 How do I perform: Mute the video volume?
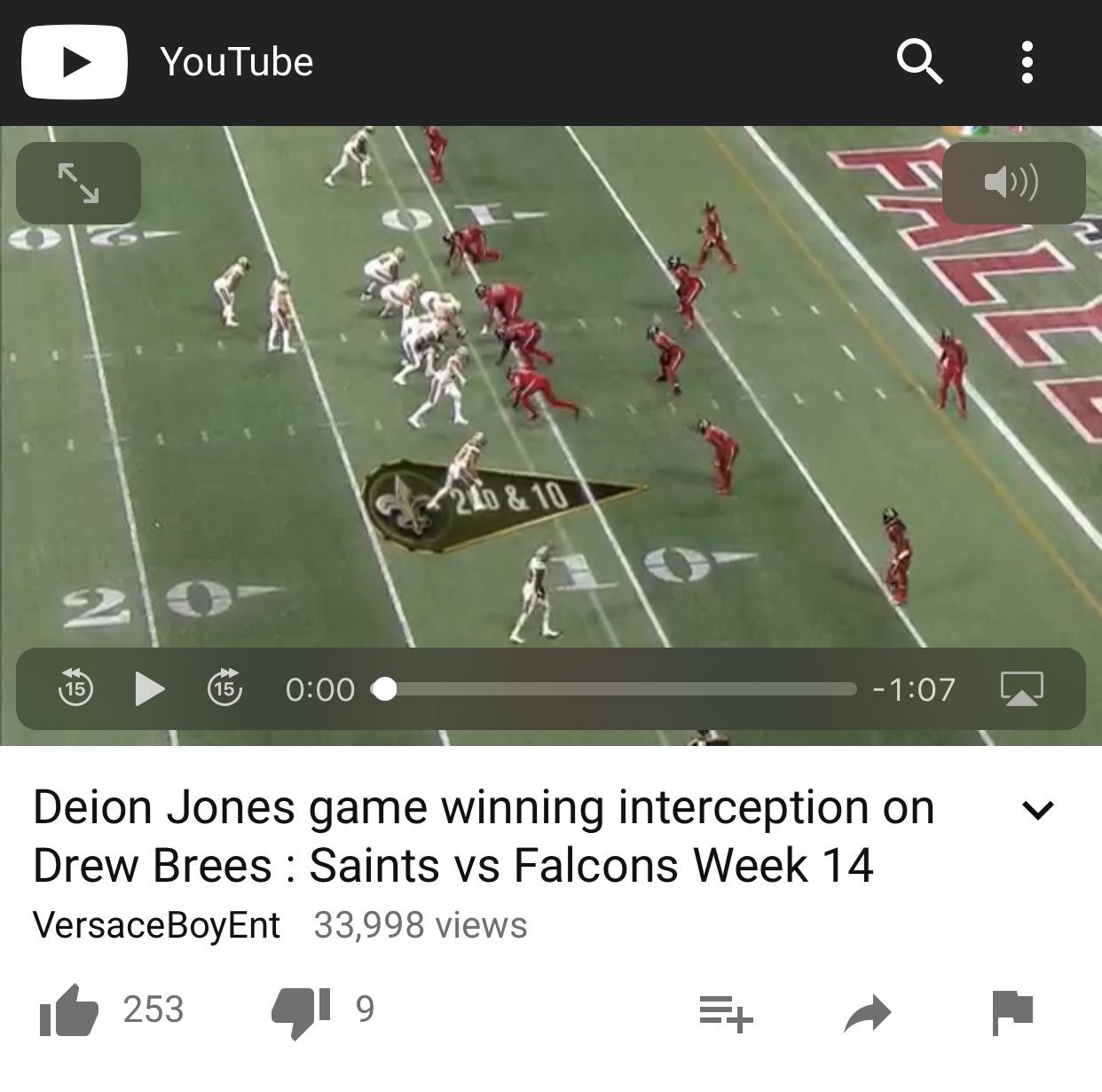pyautogui.click(x=1012, y=183)
